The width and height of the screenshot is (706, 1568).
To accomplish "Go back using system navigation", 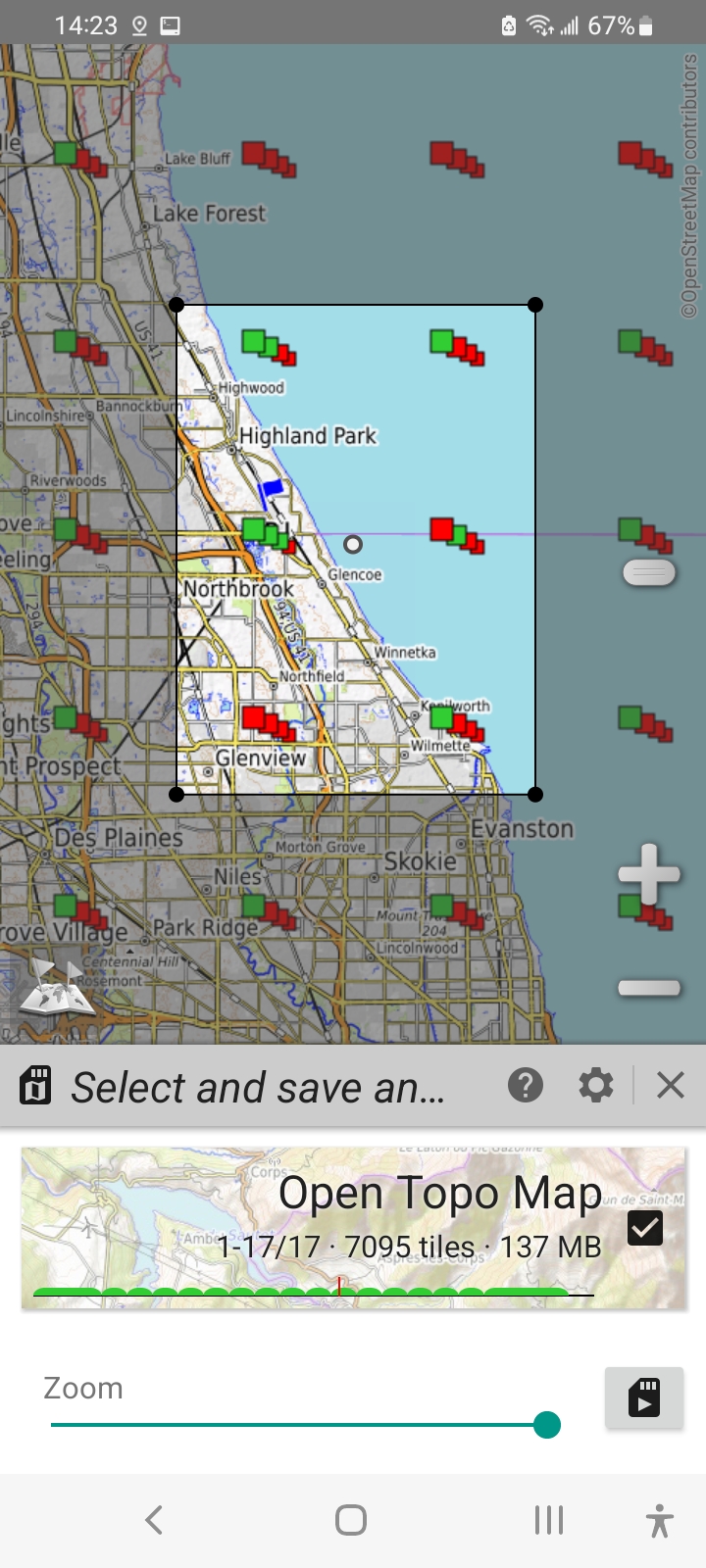I will coord(154,1520).
